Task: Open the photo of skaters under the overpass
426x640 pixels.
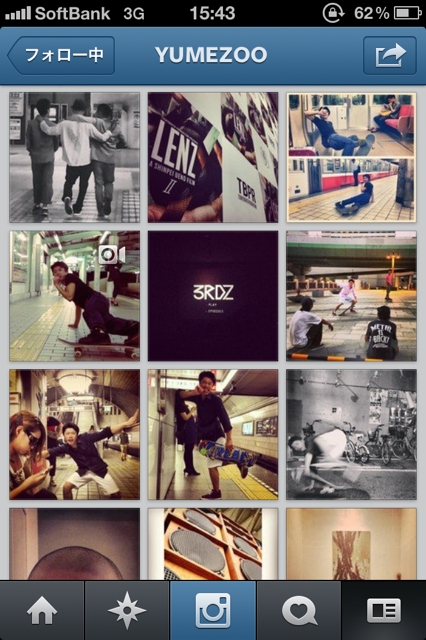Action: coord(351,296)
